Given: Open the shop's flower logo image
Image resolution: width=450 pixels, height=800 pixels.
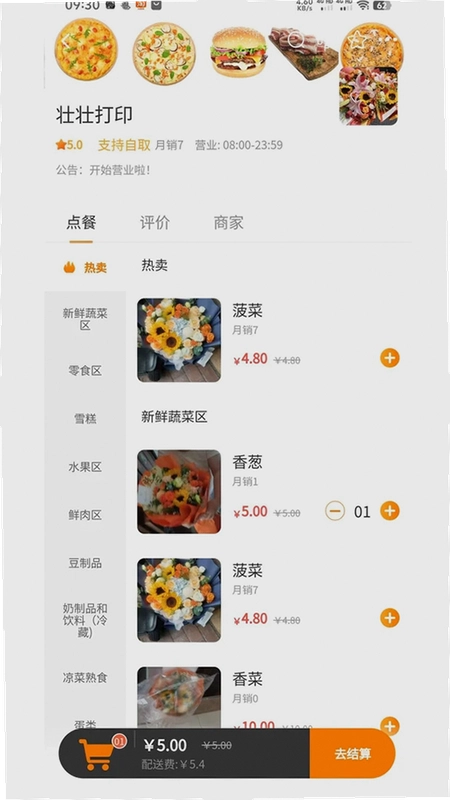Looking at the screenshot, I should pyautogui.click(x=368, y=95).
